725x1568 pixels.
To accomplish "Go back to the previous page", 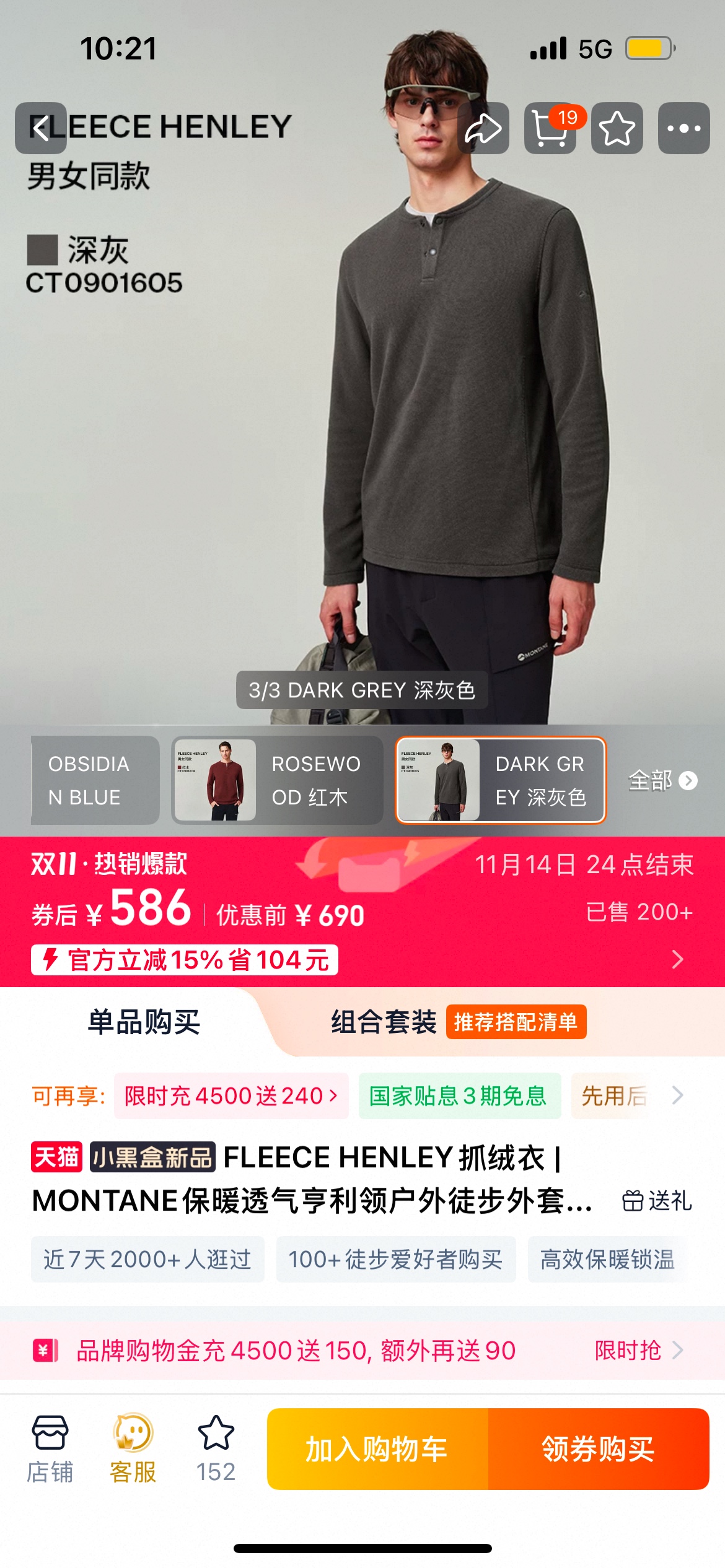I will click(41, 128).
